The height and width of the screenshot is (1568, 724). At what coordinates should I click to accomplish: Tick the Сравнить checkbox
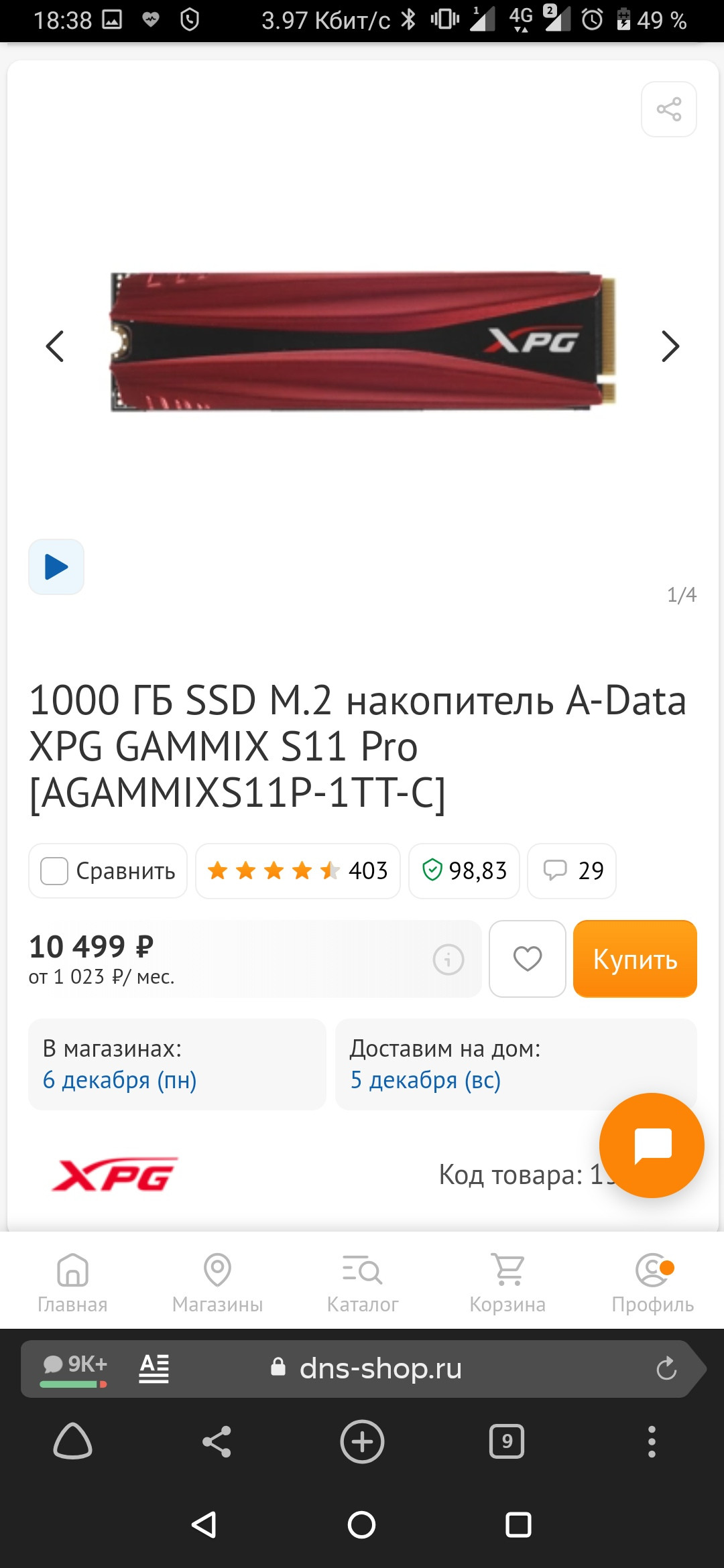pyautogui.click(x=55, y=871)
